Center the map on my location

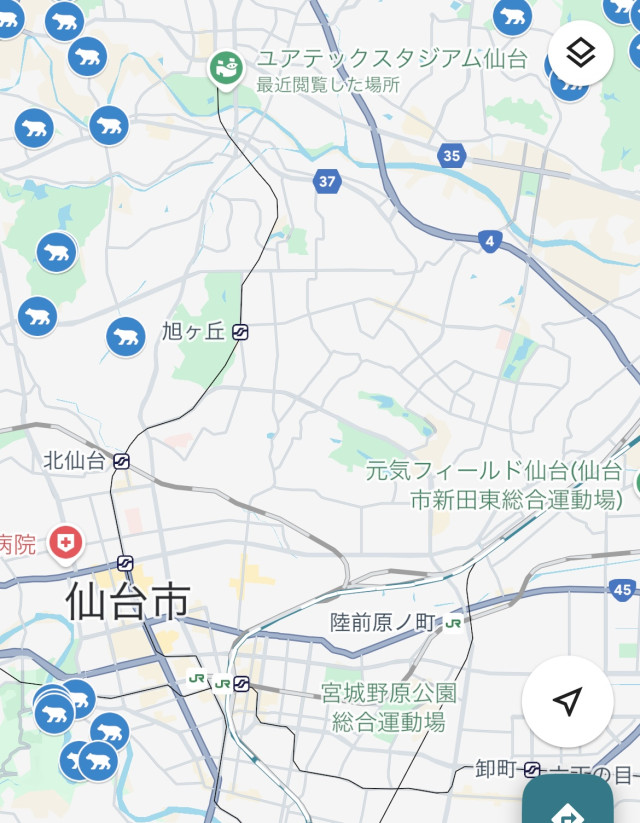(x=567, y=701)
